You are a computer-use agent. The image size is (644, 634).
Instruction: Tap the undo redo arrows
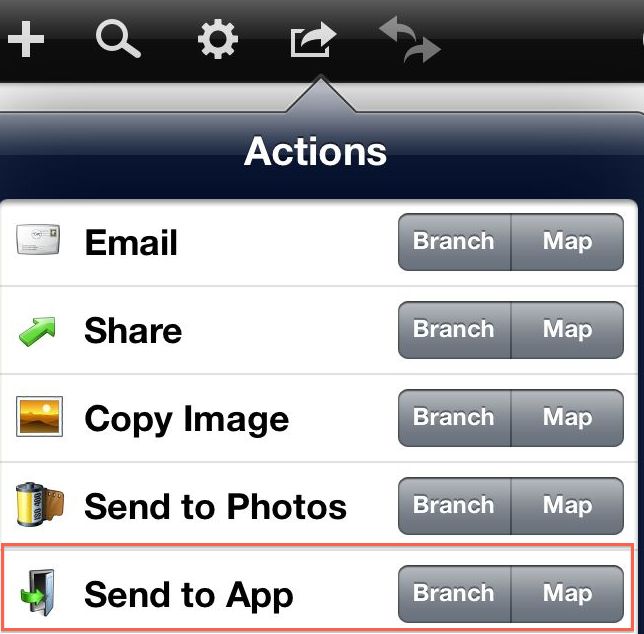410,41
